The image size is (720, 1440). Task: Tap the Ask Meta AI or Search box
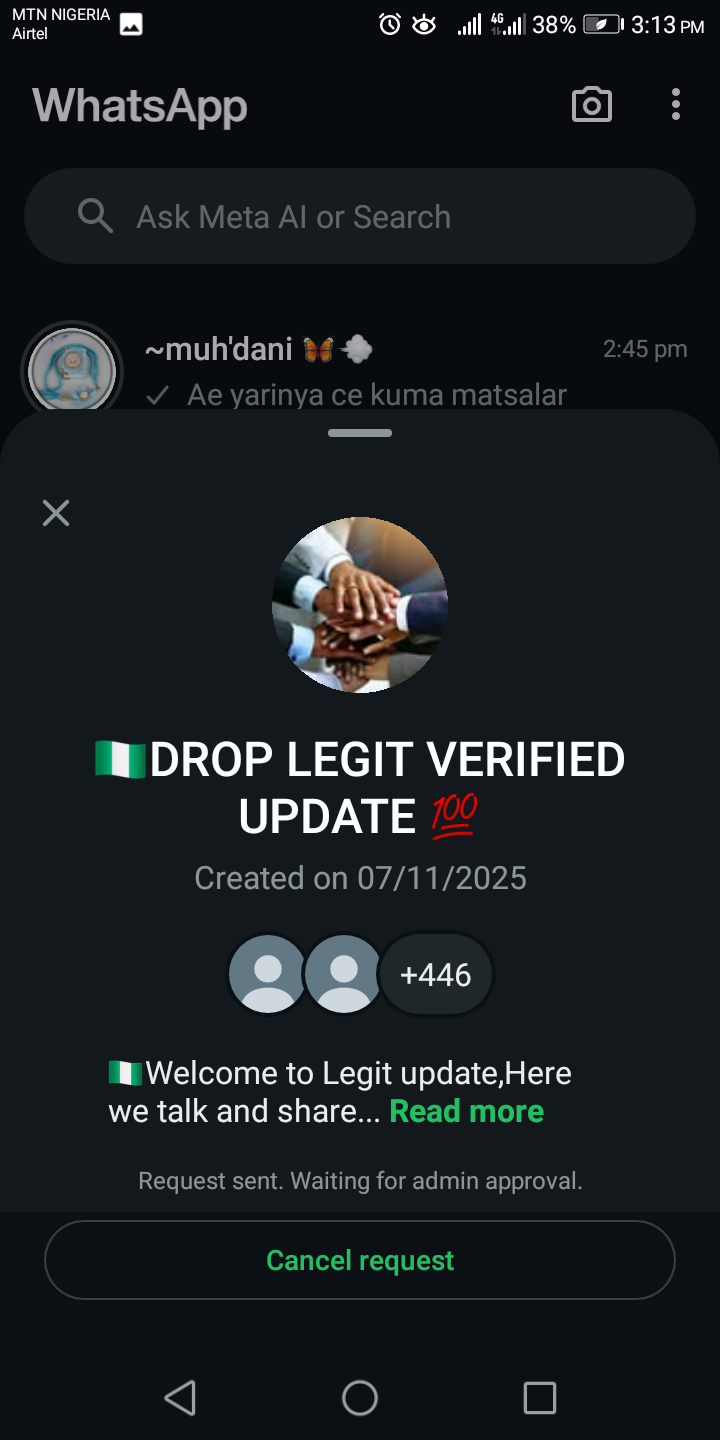pos(360,216)
